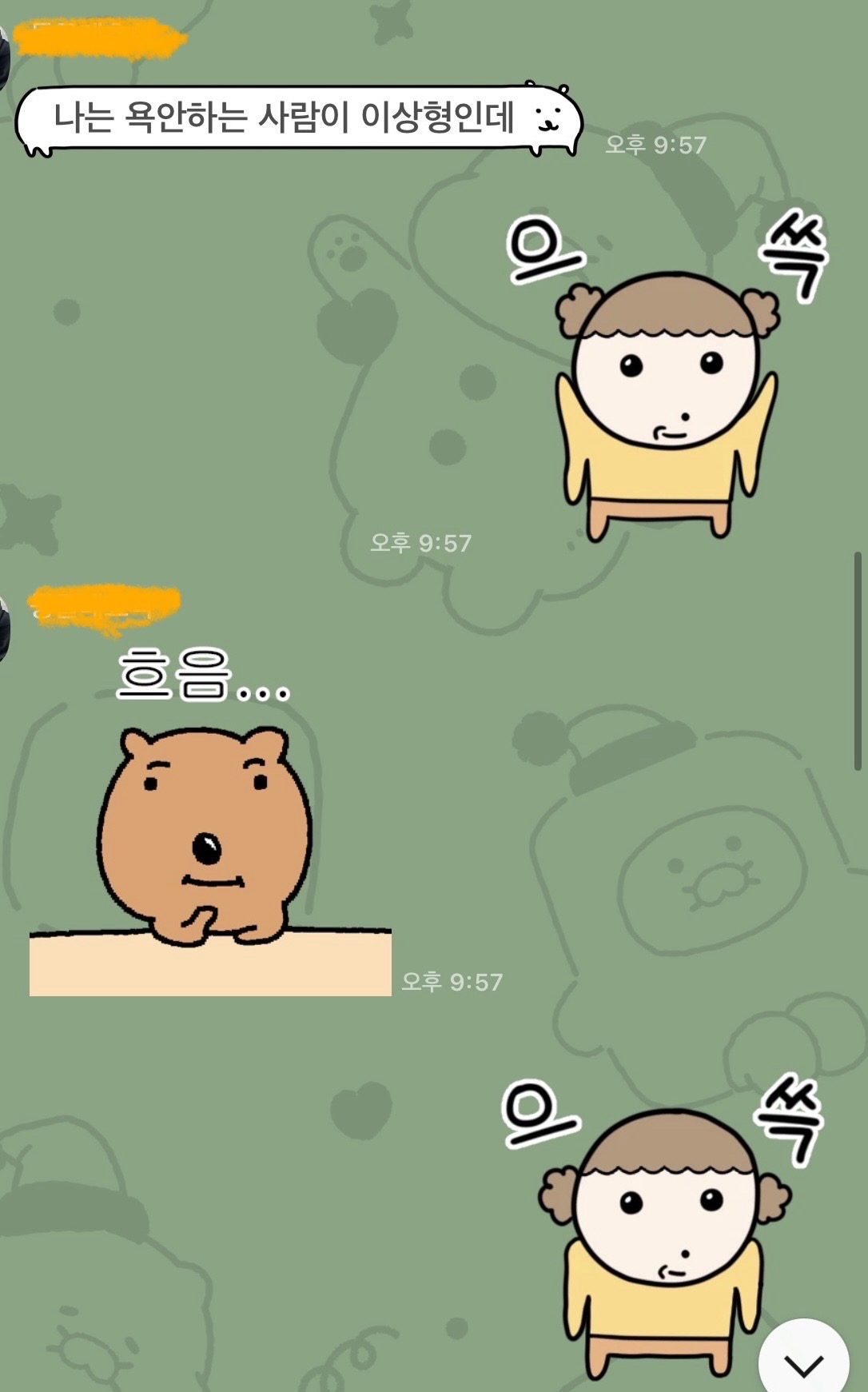
Task: Open the bear '흐음...' sticker
Action: coord(209,832)
